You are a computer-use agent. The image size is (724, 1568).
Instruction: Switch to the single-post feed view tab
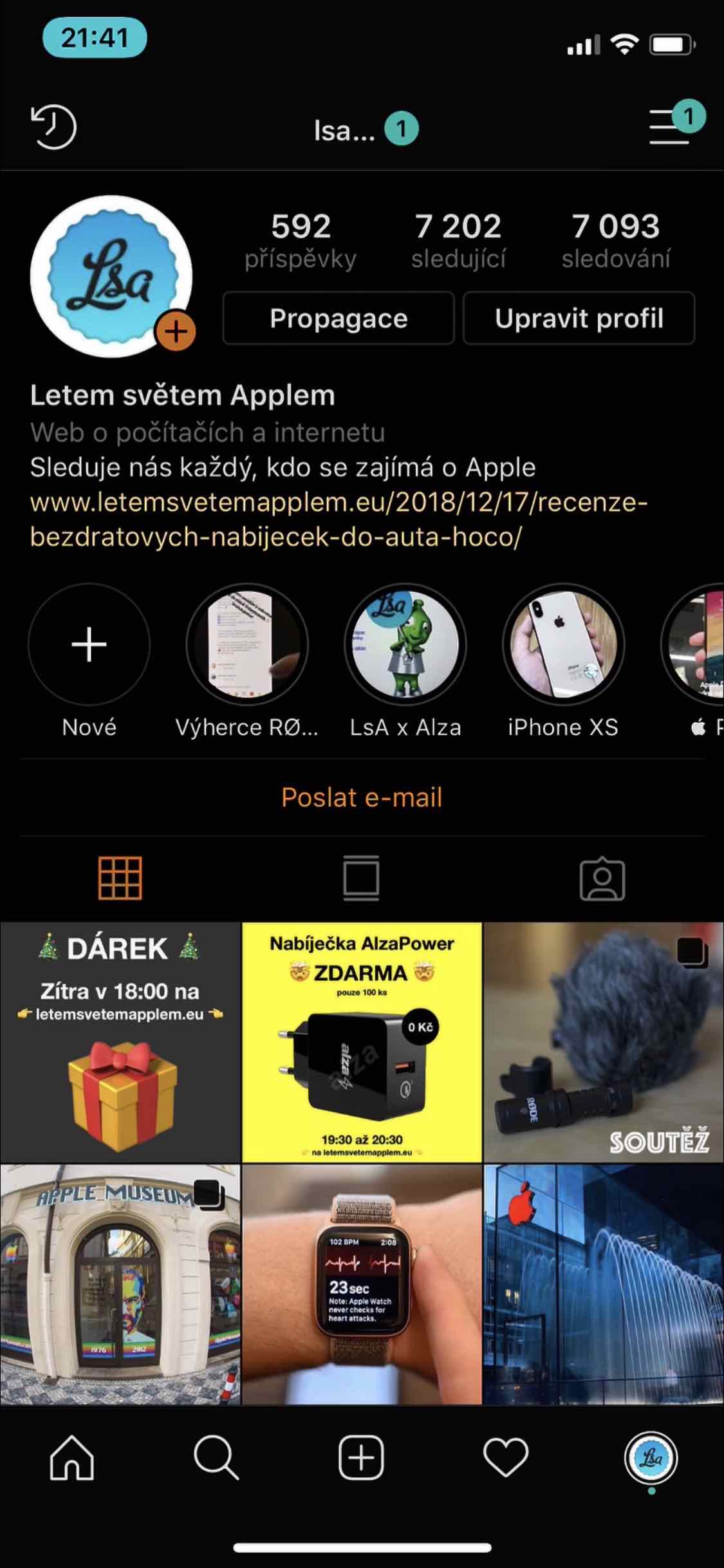click(x=362, y=878)
